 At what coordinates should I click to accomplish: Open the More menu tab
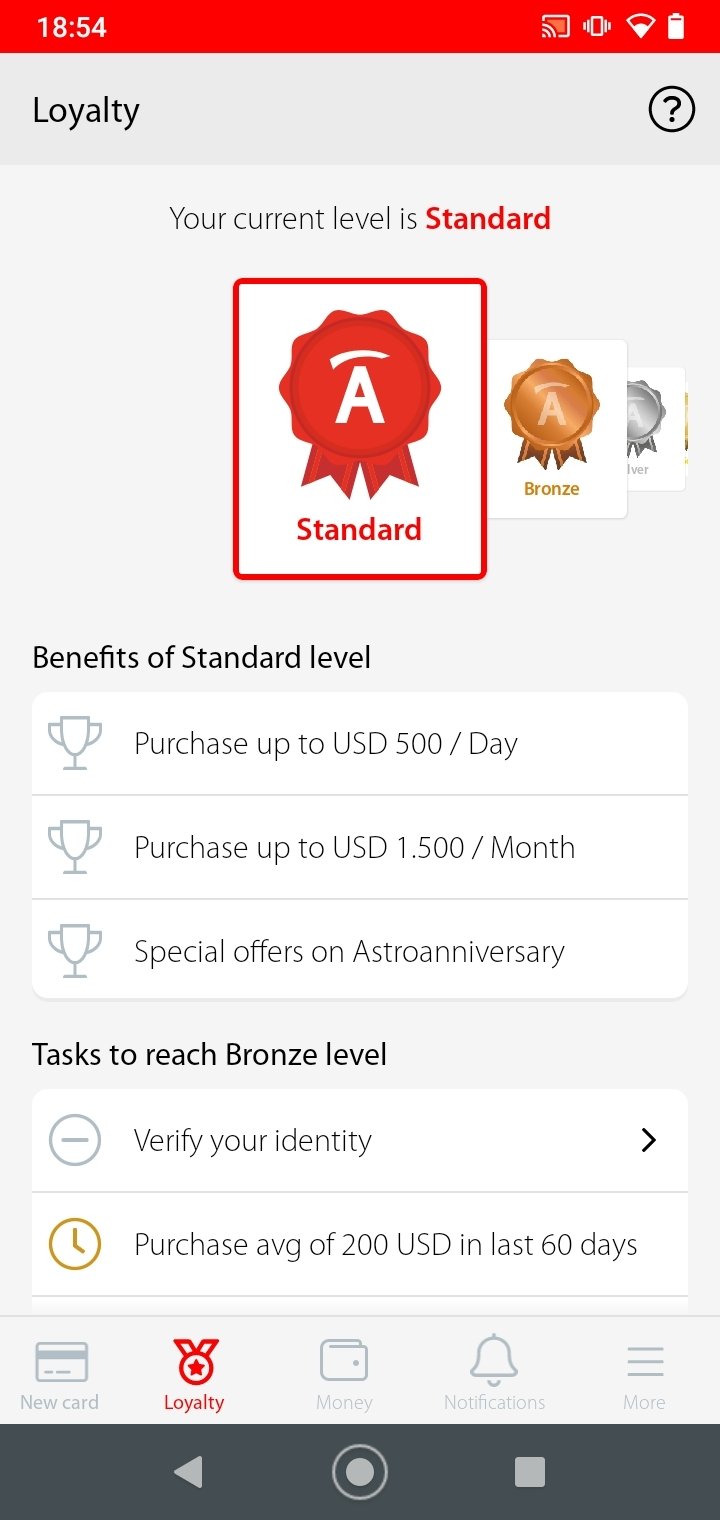[x=645, y=1376]
